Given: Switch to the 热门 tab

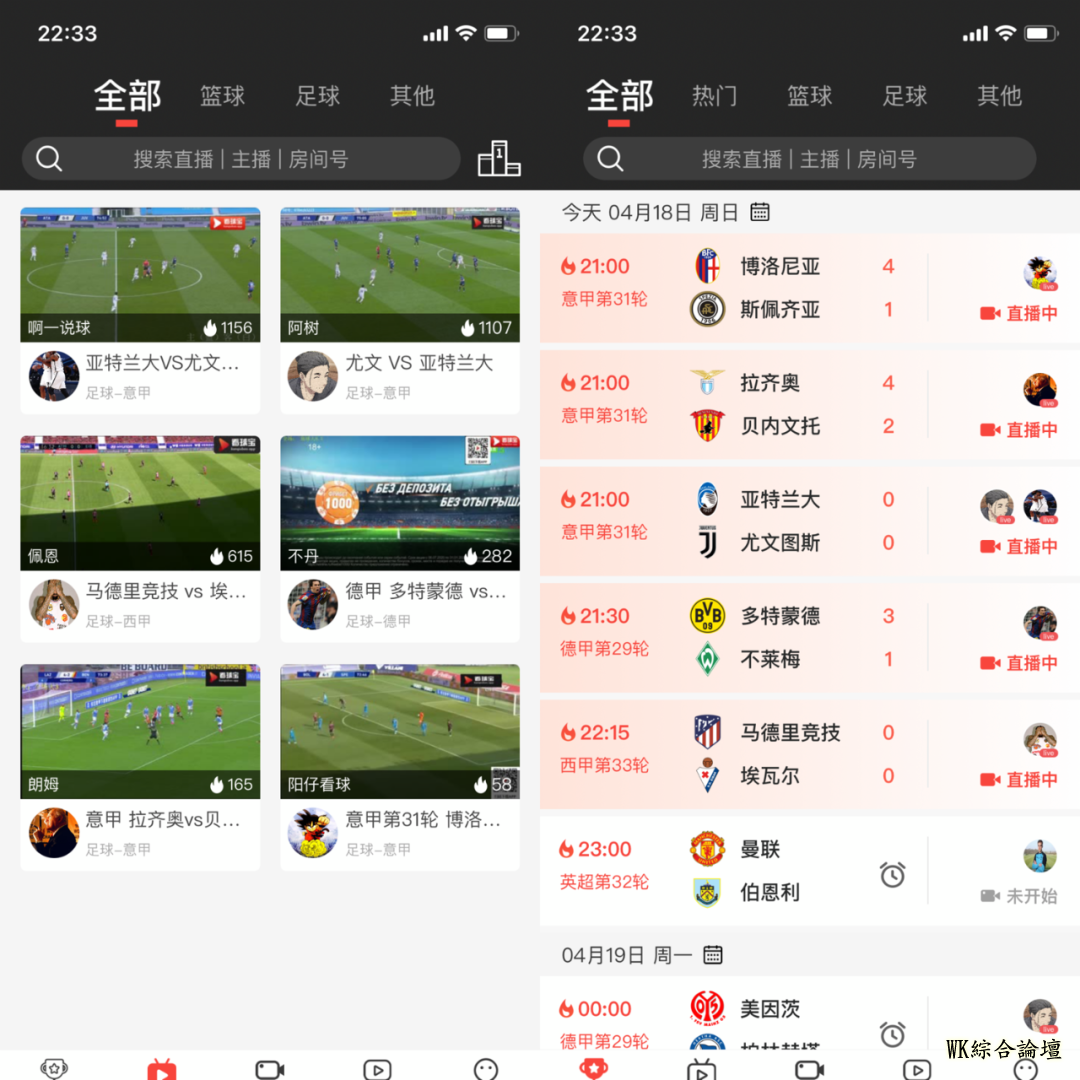Looking at the screenshot, I should tap(714, 96).
